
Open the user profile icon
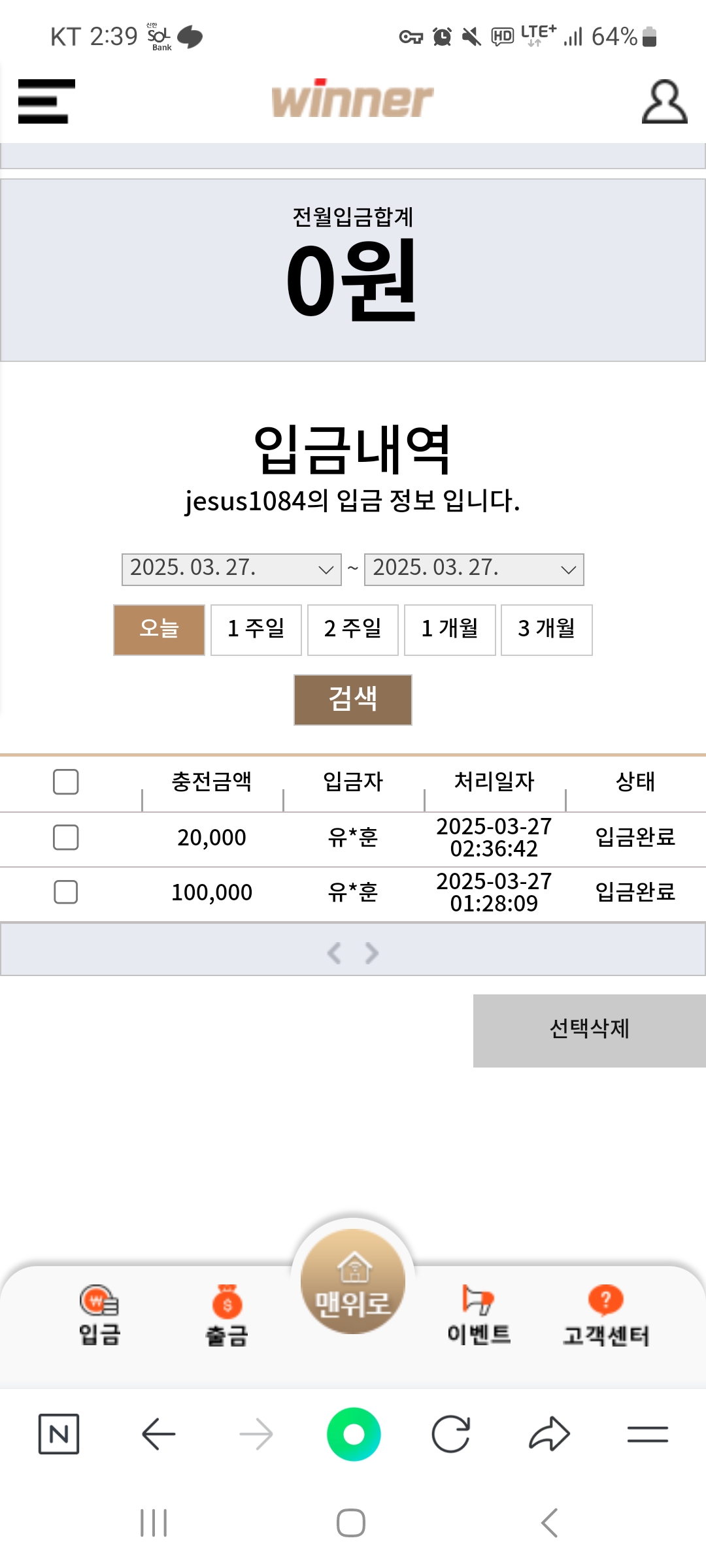click(x=664, y=102)
